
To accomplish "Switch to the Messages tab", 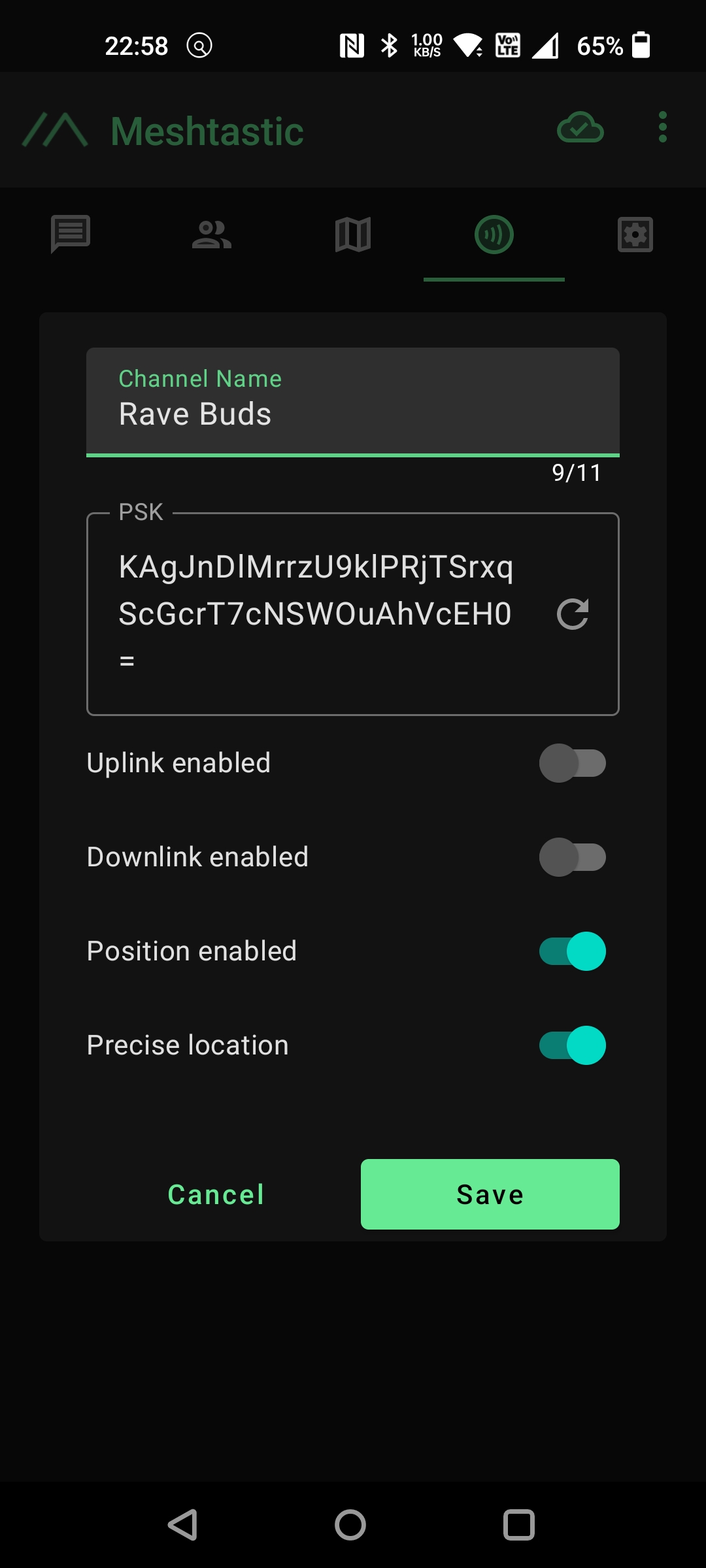I will pyautogui.click(x=71, y=234).
